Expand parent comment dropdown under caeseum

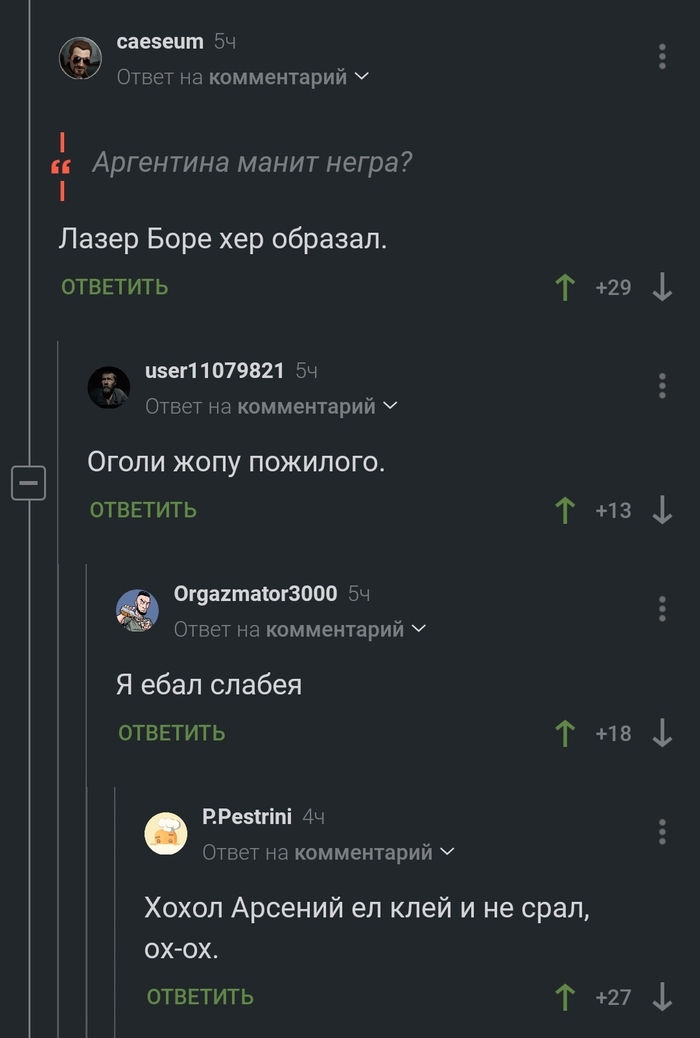click(x=362, y=76)
